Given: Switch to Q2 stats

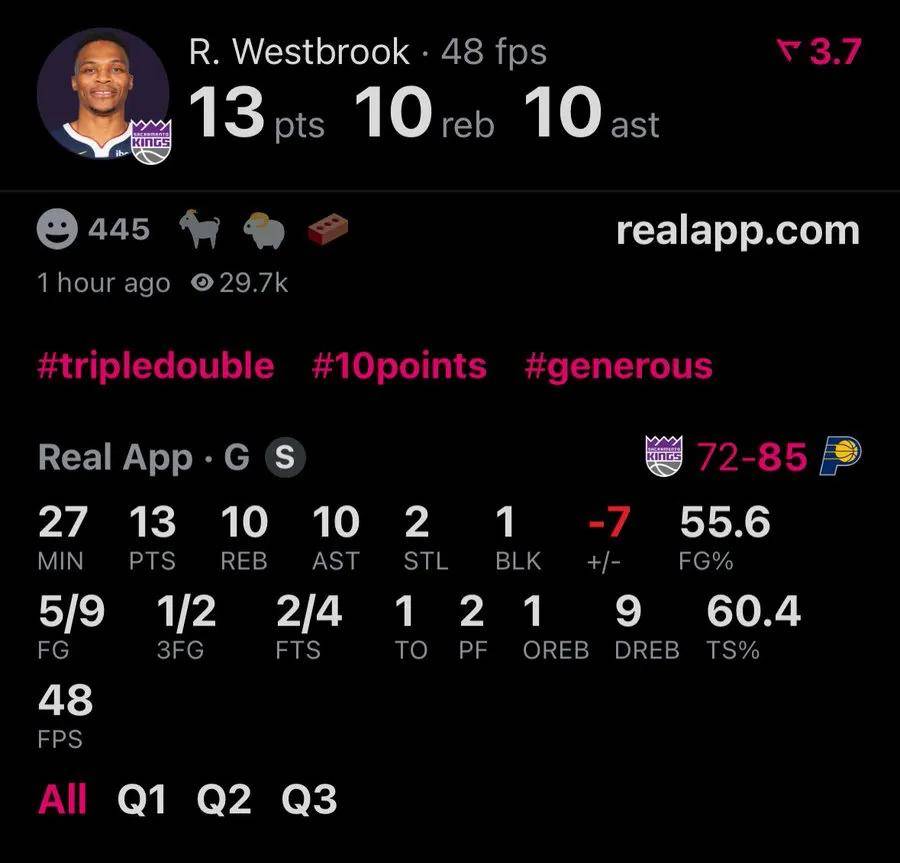Looking at the screenshot, I should tap(224, 800).
